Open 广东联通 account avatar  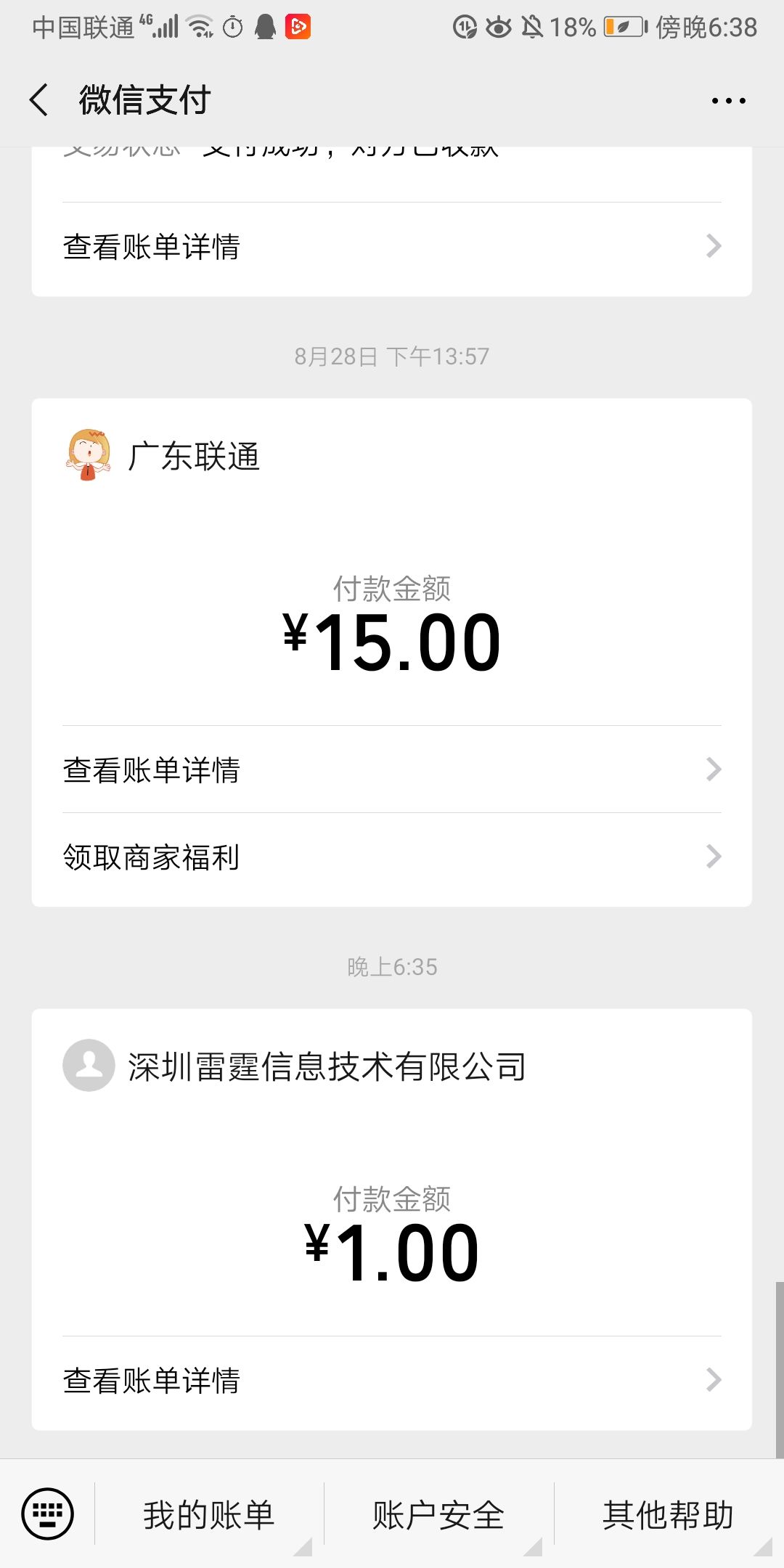click(89, 455)
